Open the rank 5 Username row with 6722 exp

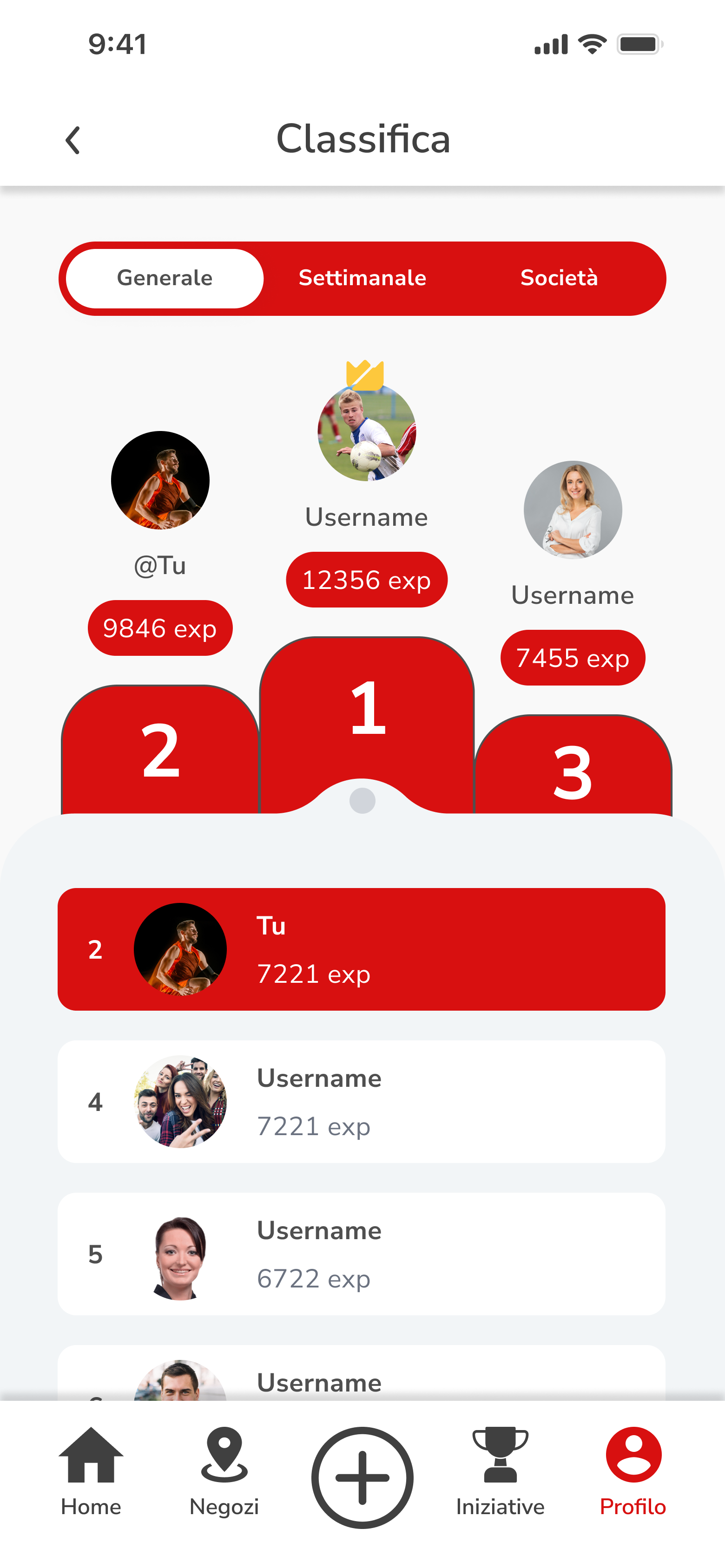361,1253
